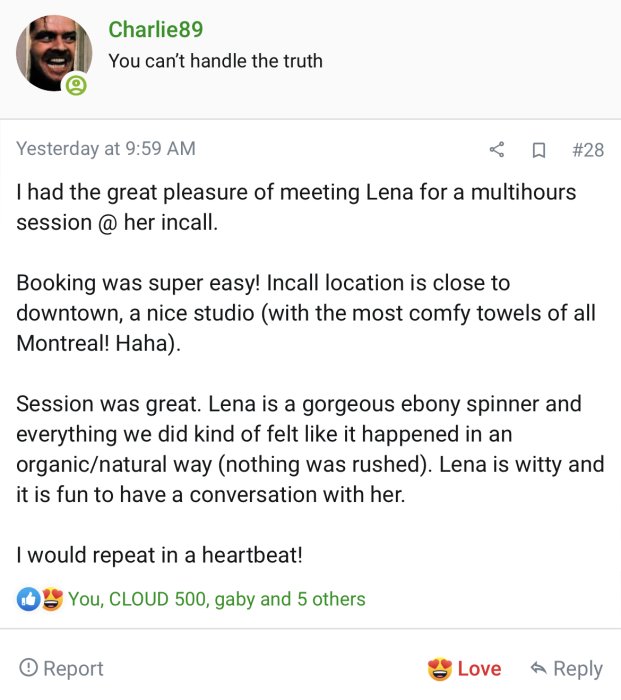Share this post
621x700 pixels.
[497, 150]
